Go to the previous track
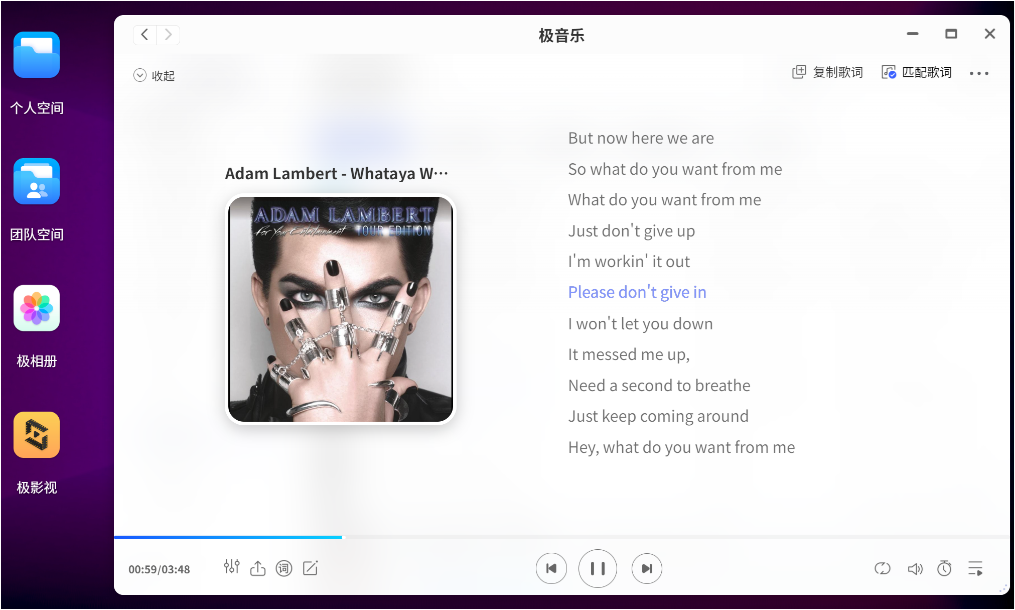This screenshot has height=610, width=1015. click(x=551, y=569)
